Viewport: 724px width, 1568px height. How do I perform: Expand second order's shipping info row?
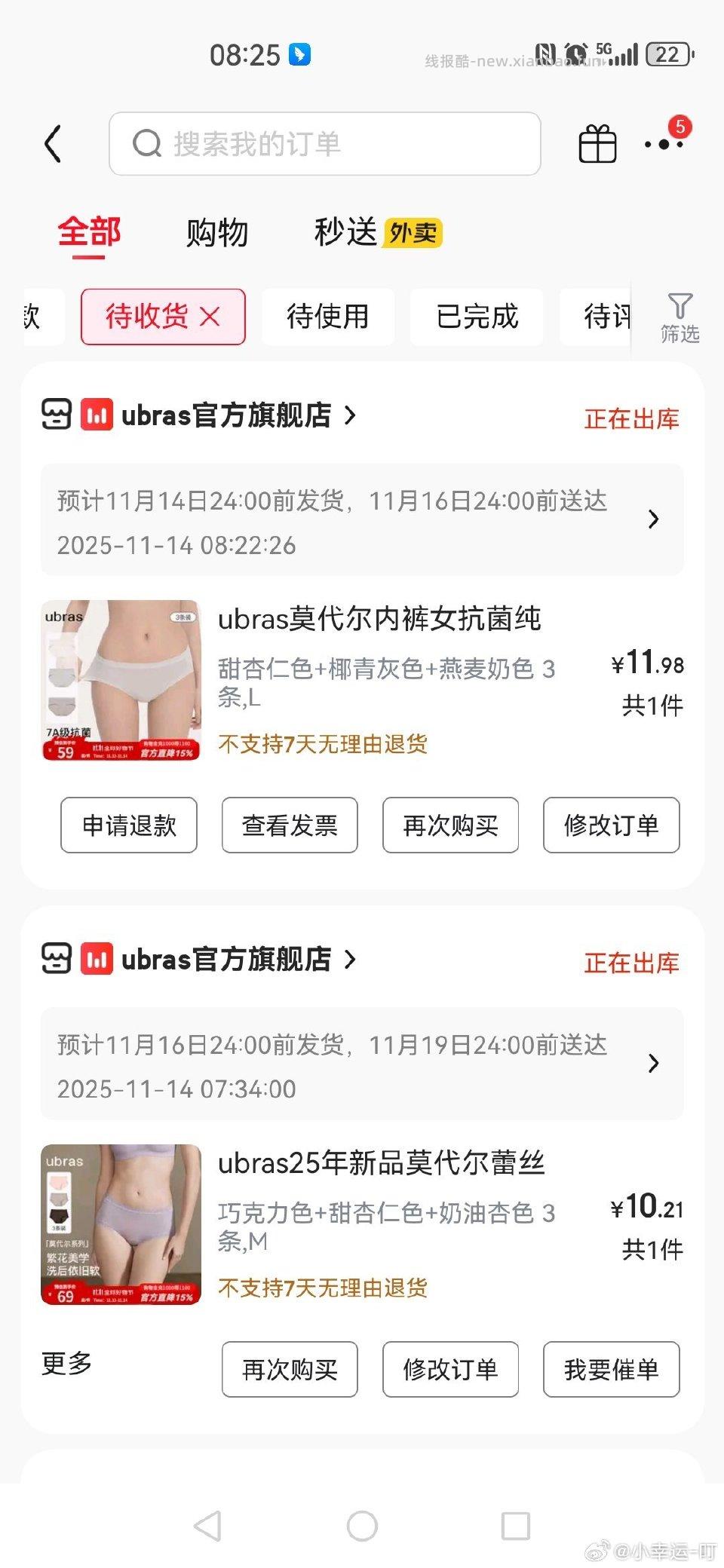[x=653, y=1063]
